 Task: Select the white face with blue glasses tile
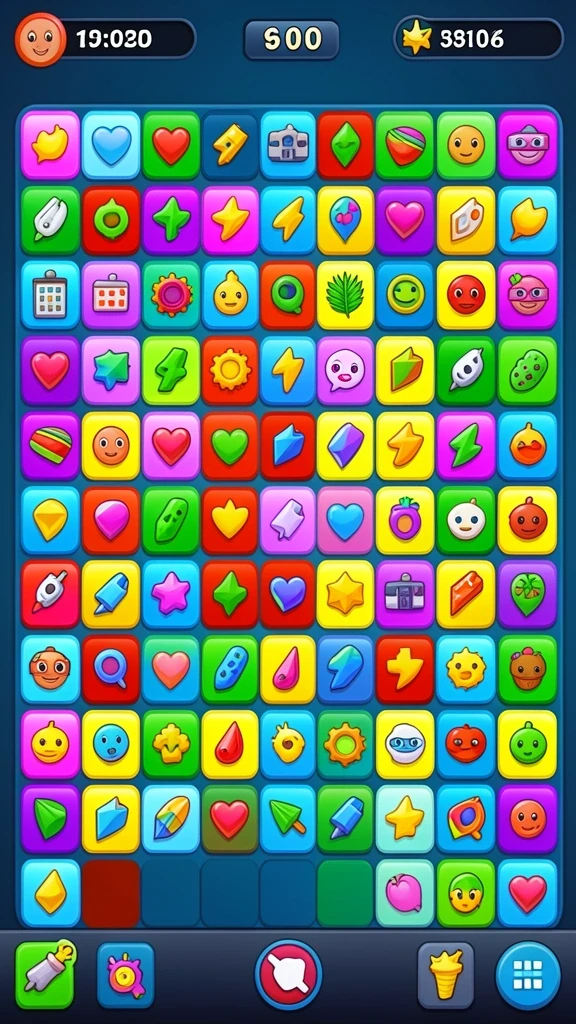(405, 744)
